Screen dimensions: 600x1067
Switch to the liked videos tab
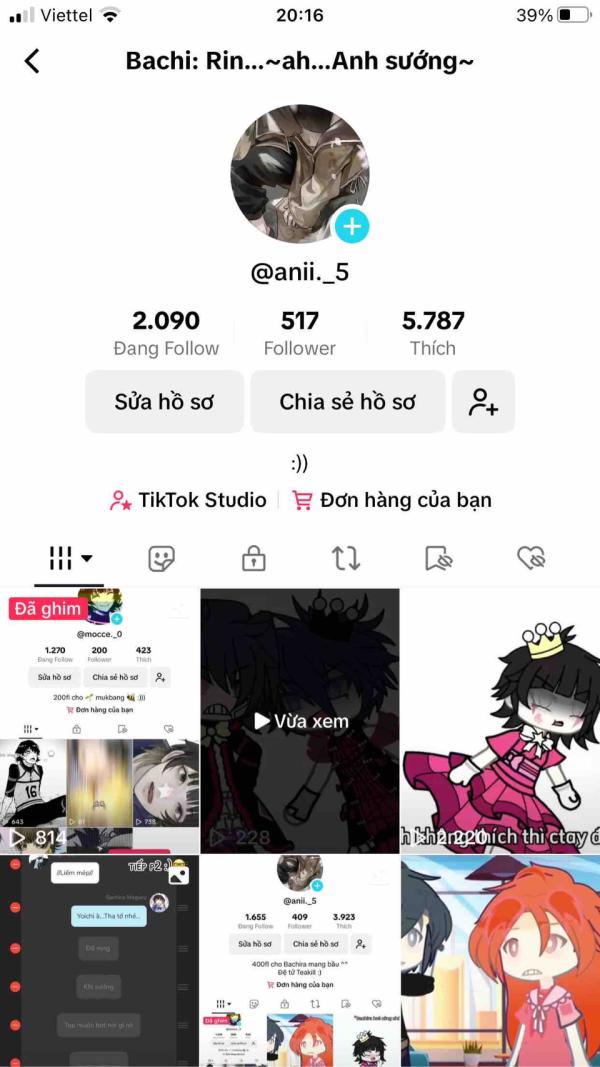pos(531,558)
